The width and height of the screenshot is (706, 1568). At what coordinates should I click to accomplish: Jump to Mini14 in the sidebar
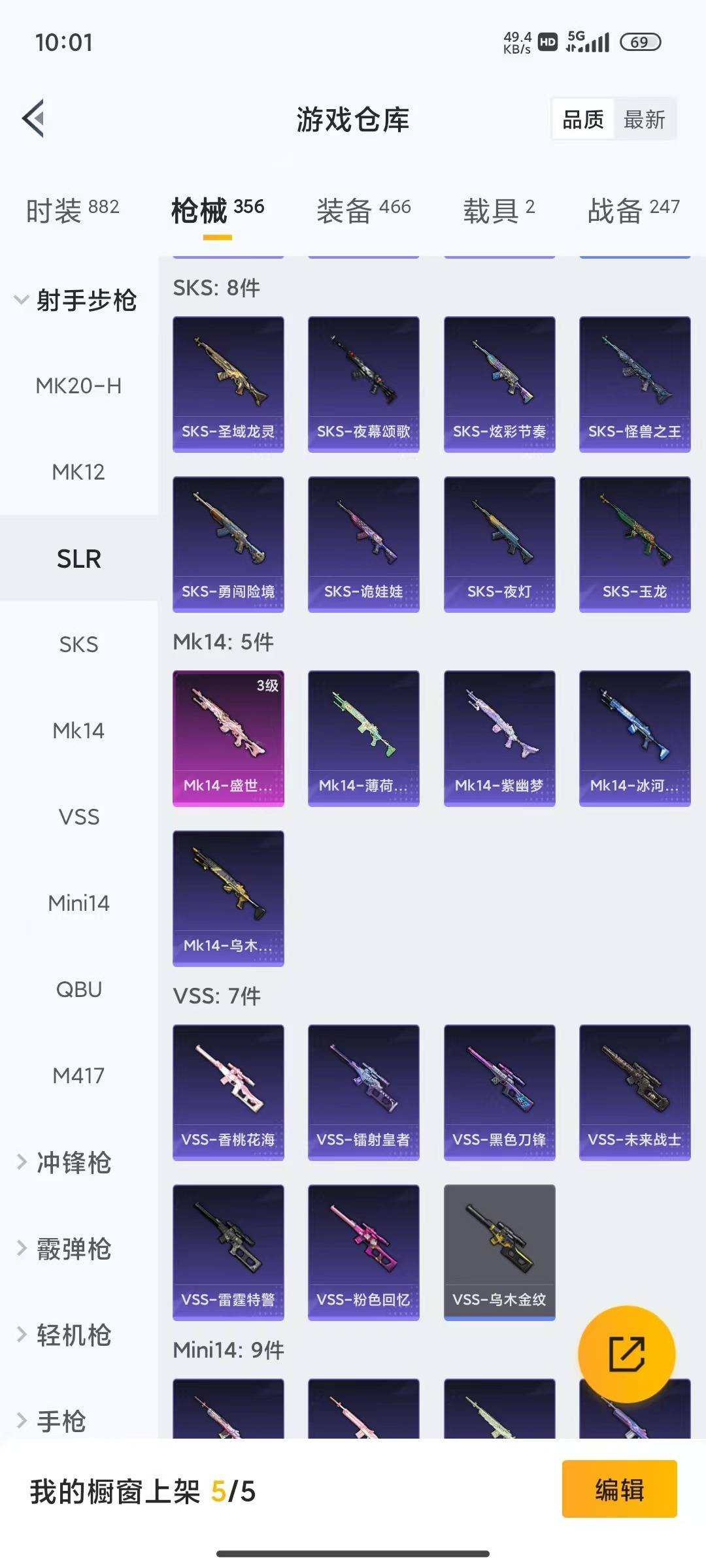coord(78,904)
